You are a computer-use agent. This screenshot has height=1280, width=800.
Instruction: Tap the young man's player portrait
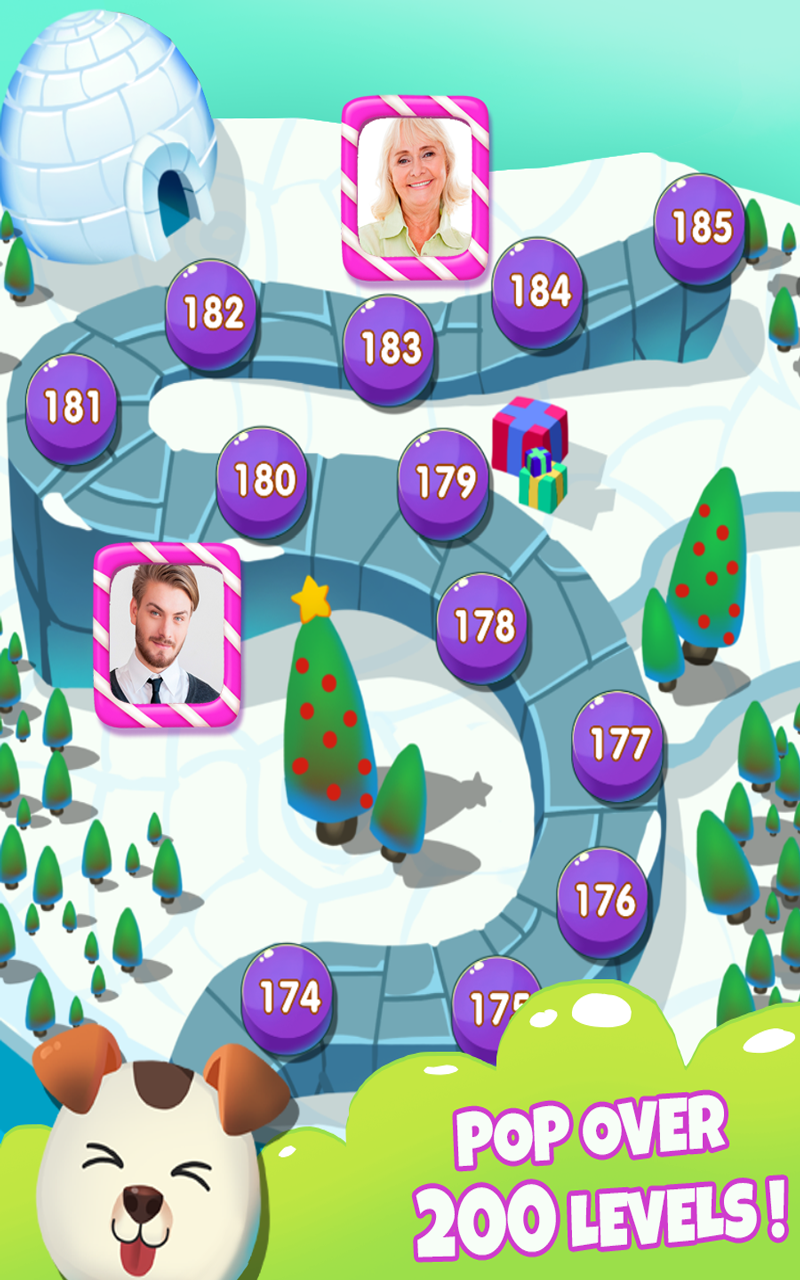pyautogui.click(x=167, y=637)
